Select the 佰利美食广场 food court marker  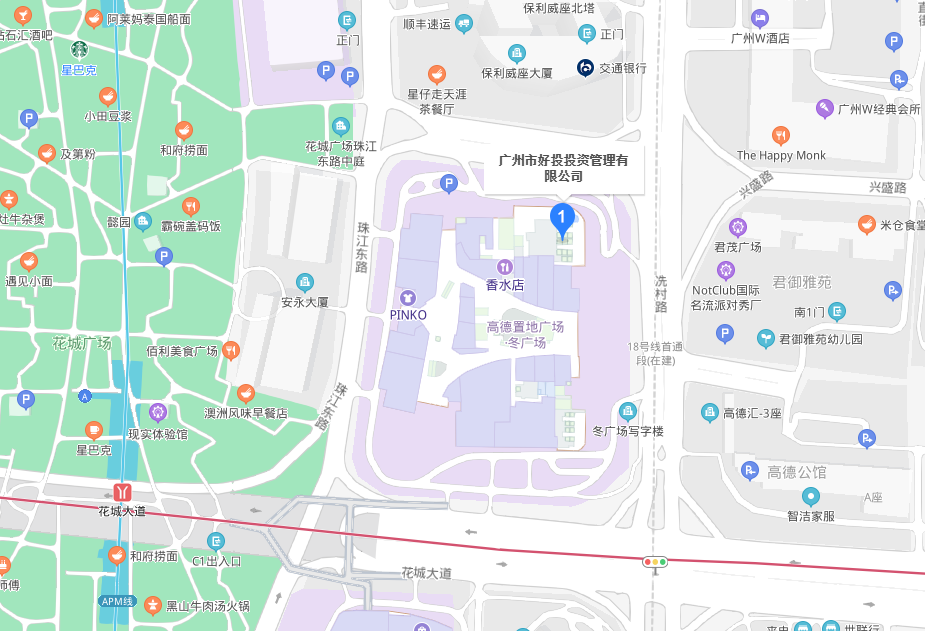pyautogui.click(x=231, y=350)
